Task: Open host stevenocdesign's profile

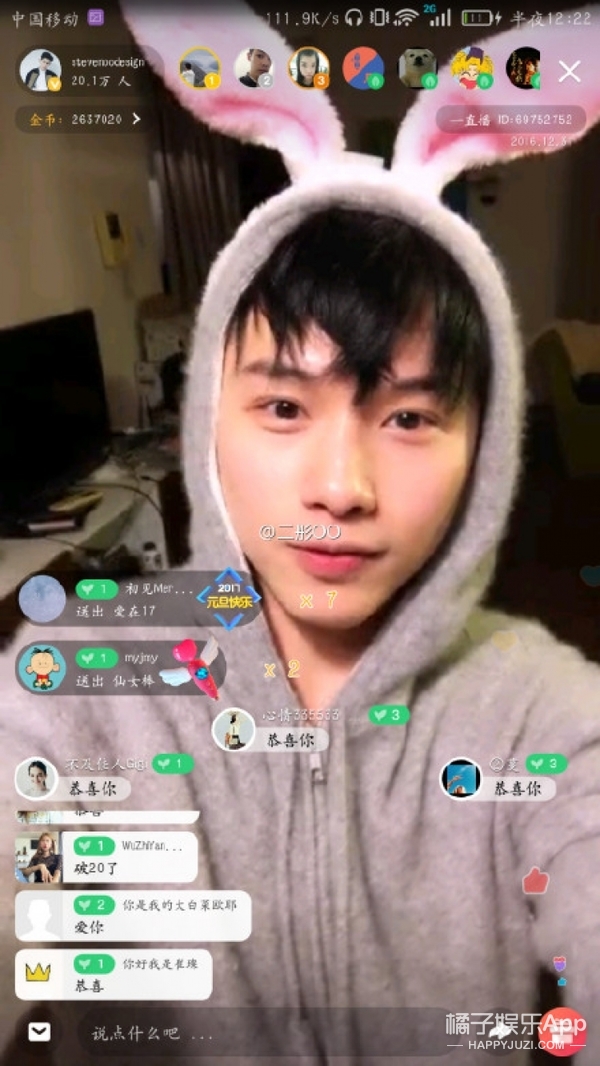Action: [x=40, y=70]
